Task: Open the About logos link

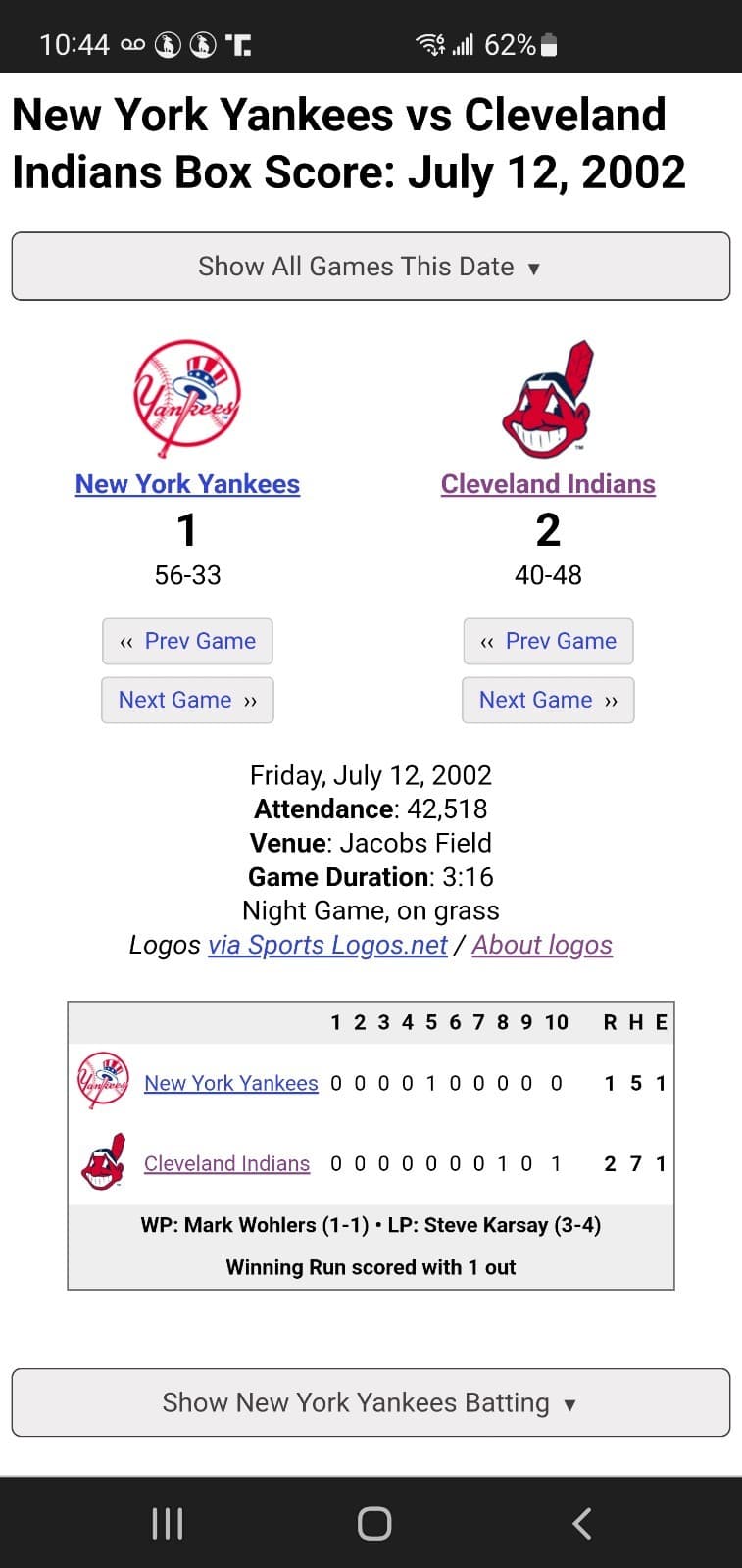Action: click(542, 945)
